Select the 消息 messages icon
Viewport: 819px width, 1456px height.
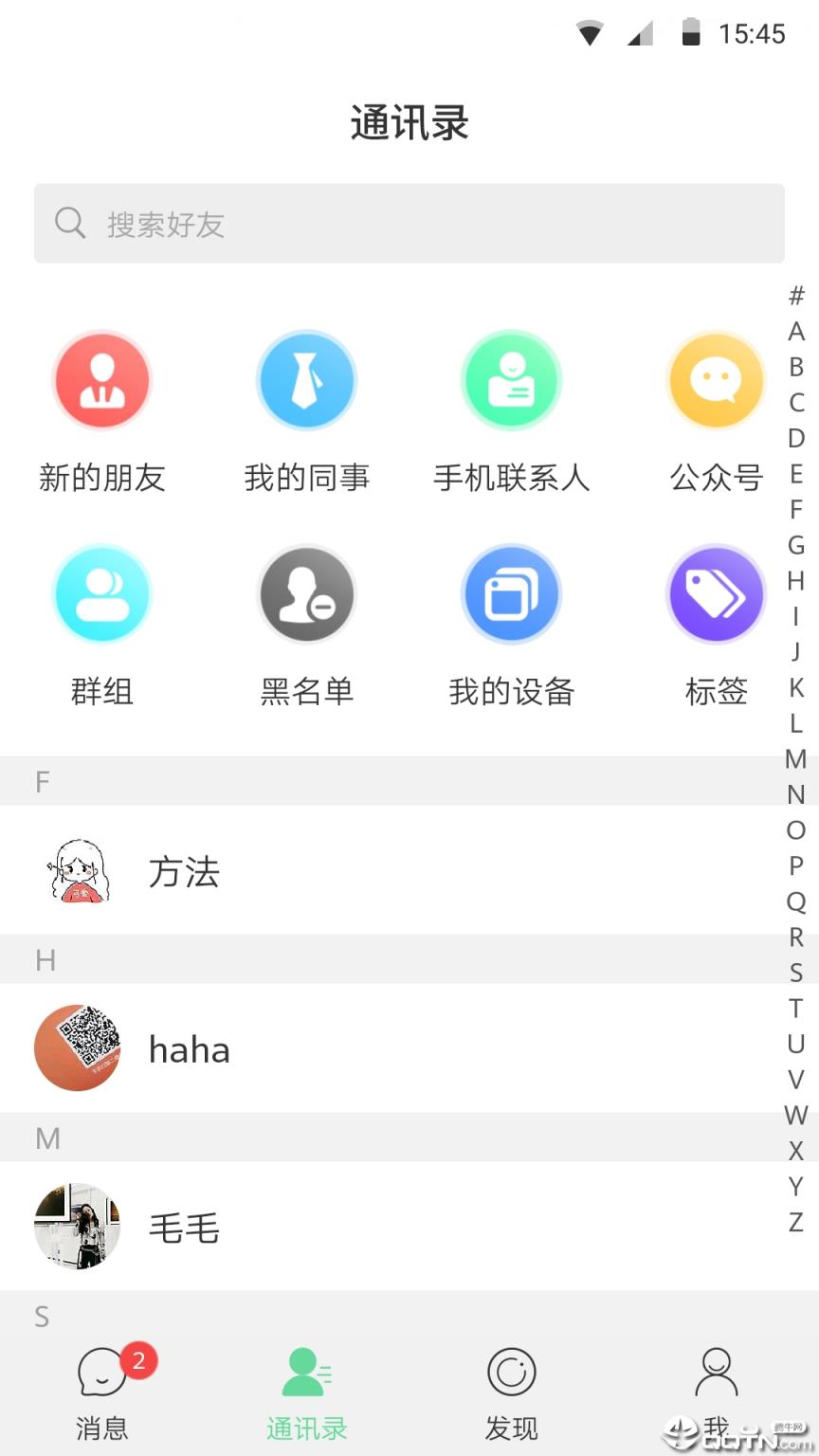click(x=101, y=1371)
